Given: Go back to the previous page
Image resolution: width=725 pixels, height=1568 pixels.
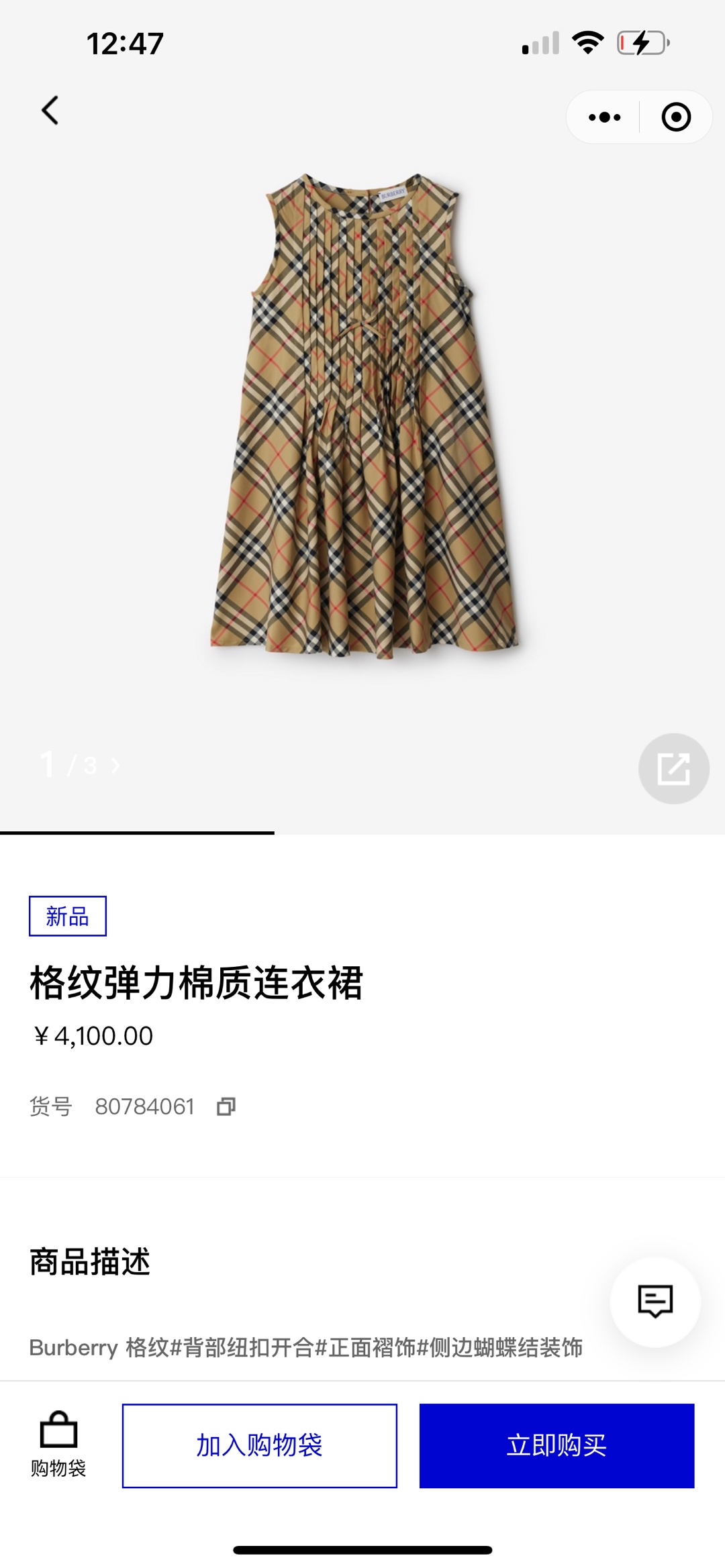Looking at the screenshot, I should (50, 111).
